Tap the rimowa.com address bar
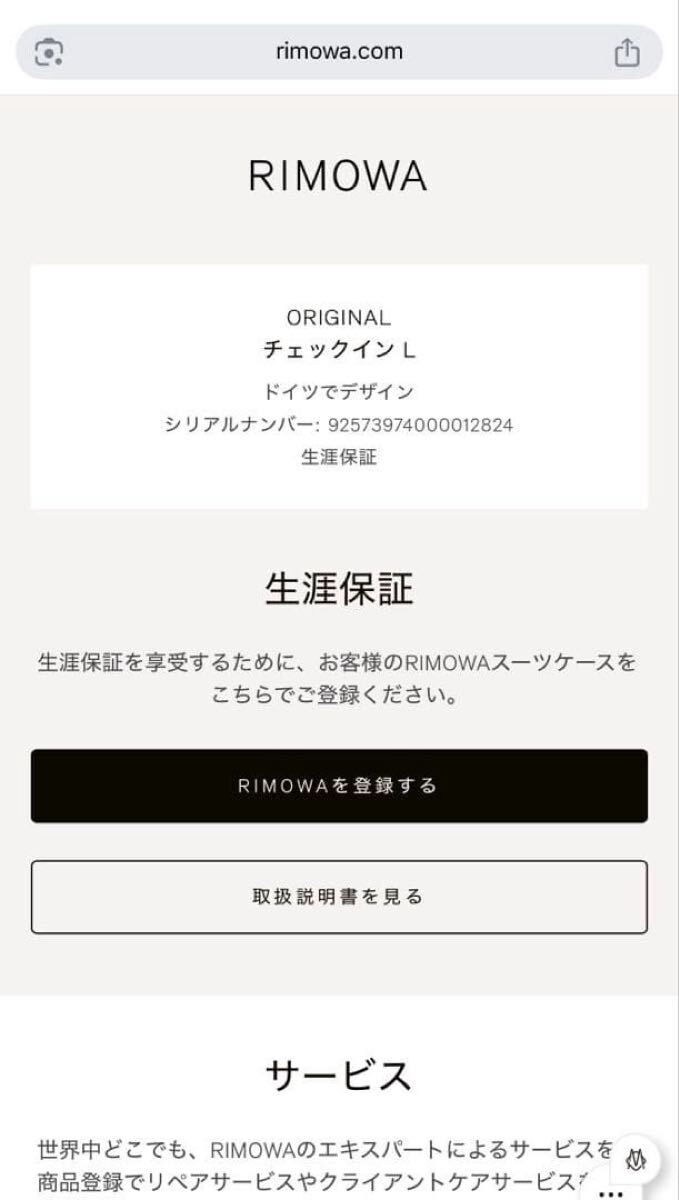The height and width of the screenshot is (1200, 679). click(339, 52)
